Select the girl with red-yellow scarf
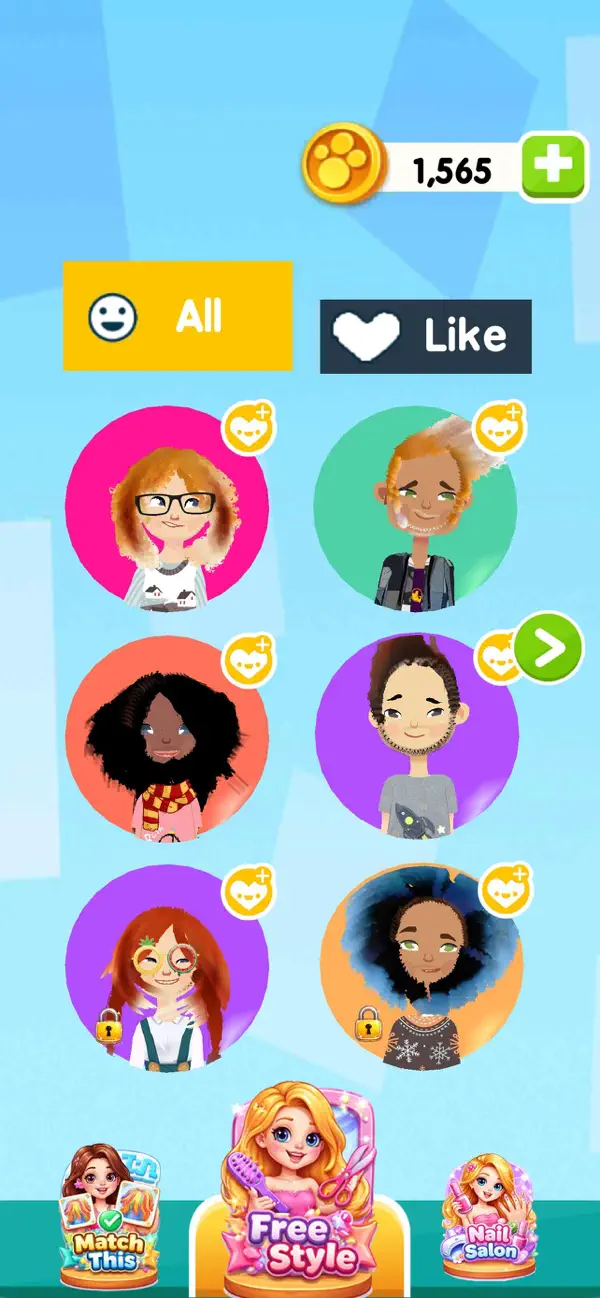Image resolution: width=600 pixels, height=1298 pixels. pos(167,738)
